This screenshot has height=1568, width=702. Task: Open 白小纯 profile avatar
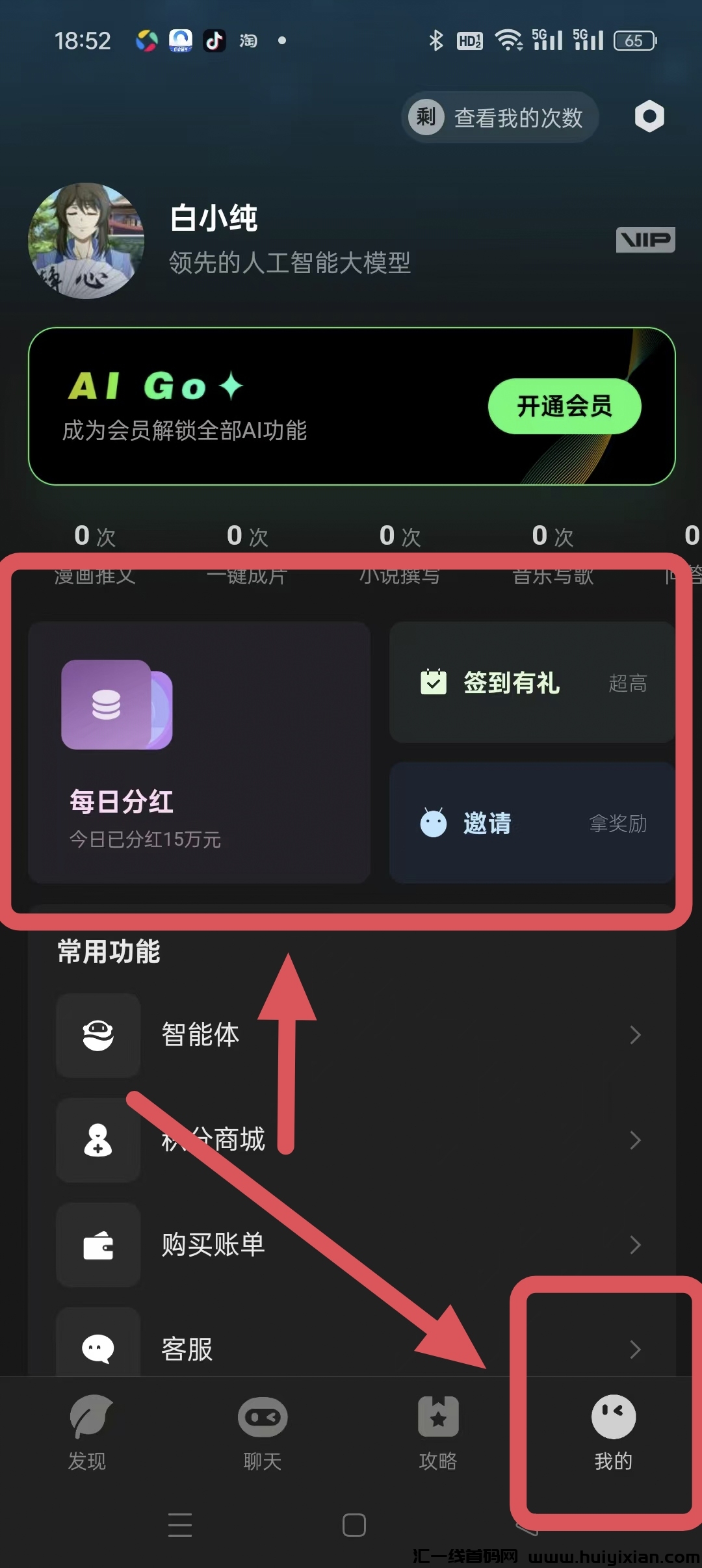(x=86, y=241)
